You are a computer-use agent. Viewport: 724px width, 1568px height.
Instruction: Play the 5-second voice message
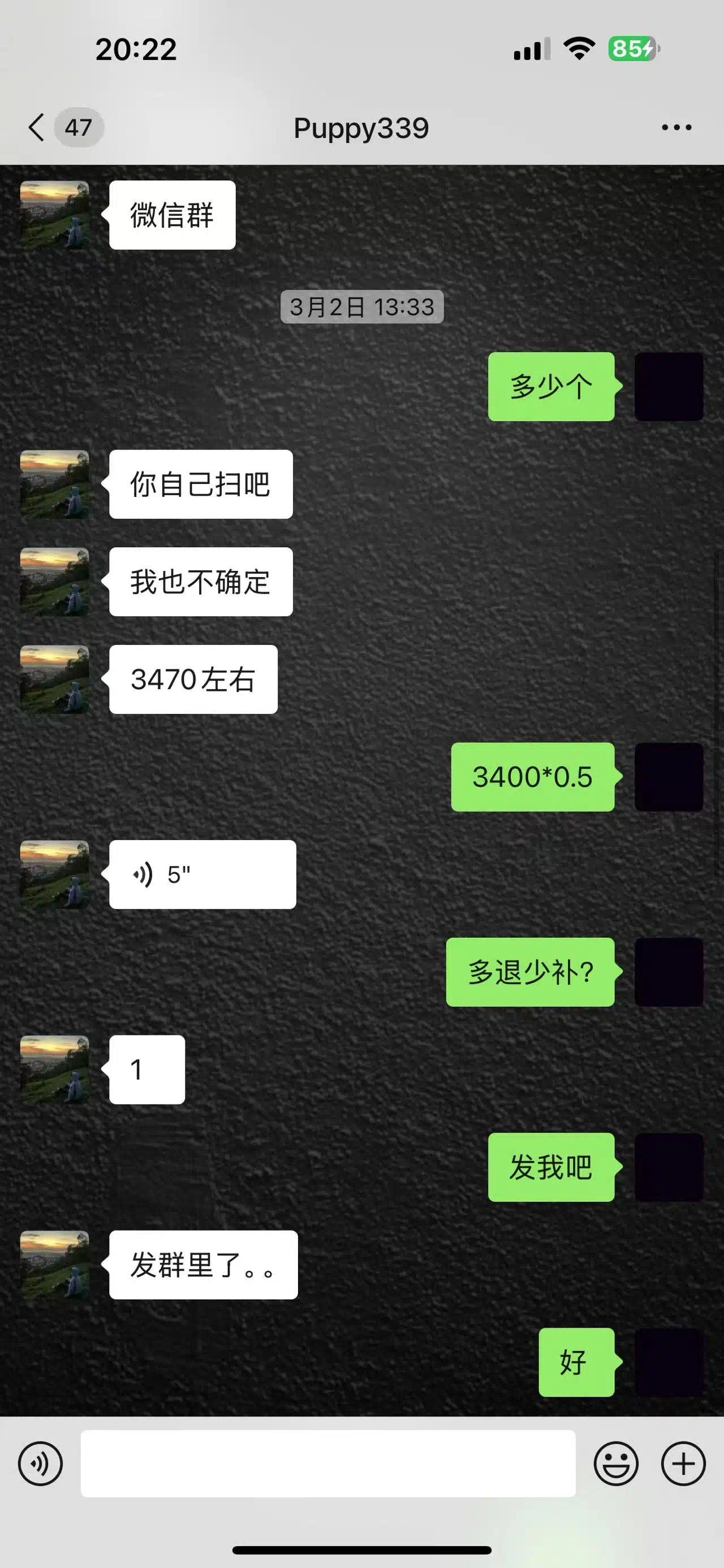click(202, 874)
